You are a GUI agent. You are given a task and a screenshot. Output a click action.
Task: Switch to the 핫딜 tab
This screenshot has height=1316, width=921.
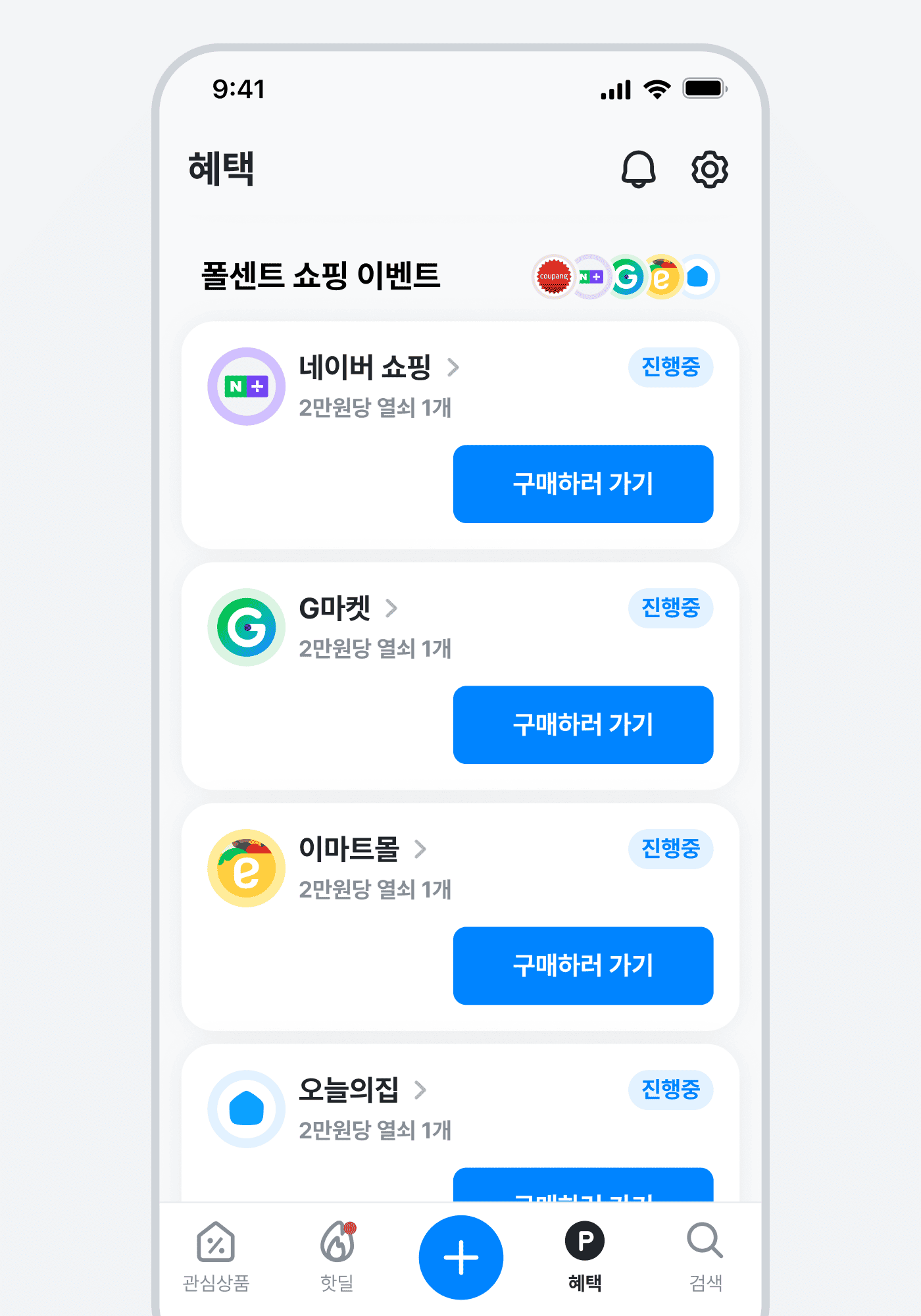[337, 1257]
